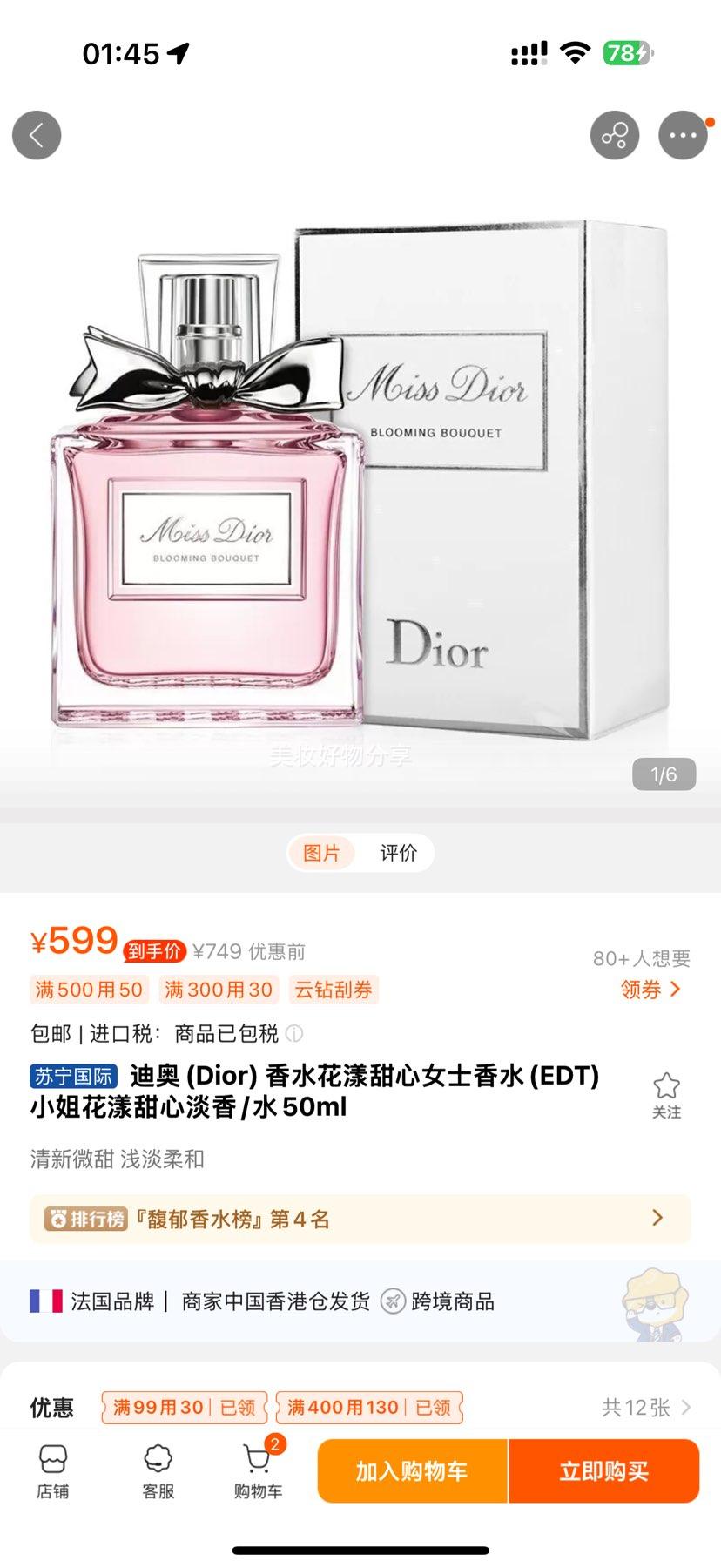Viewport: 721px width, 1568px height.
Task: Open the 馥郁香水榜 ranking list
Action: tap(360, 1219)
